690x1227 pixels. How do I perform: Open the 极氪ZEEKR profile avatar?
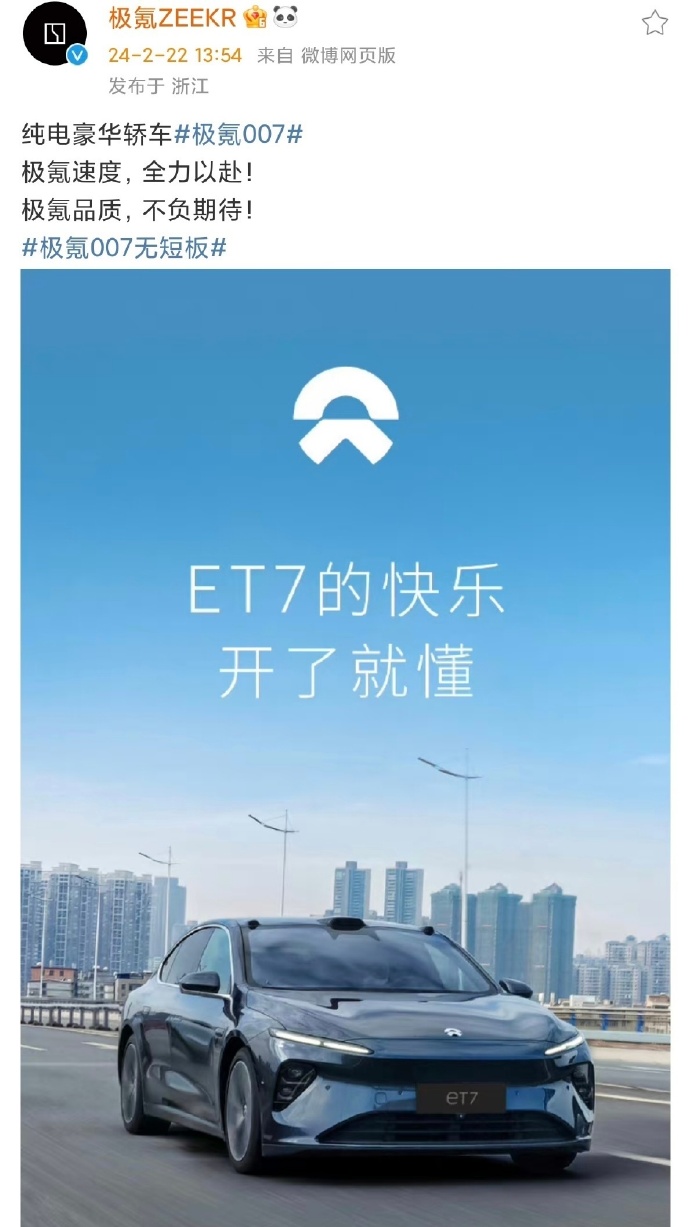[x=54, y=33]
